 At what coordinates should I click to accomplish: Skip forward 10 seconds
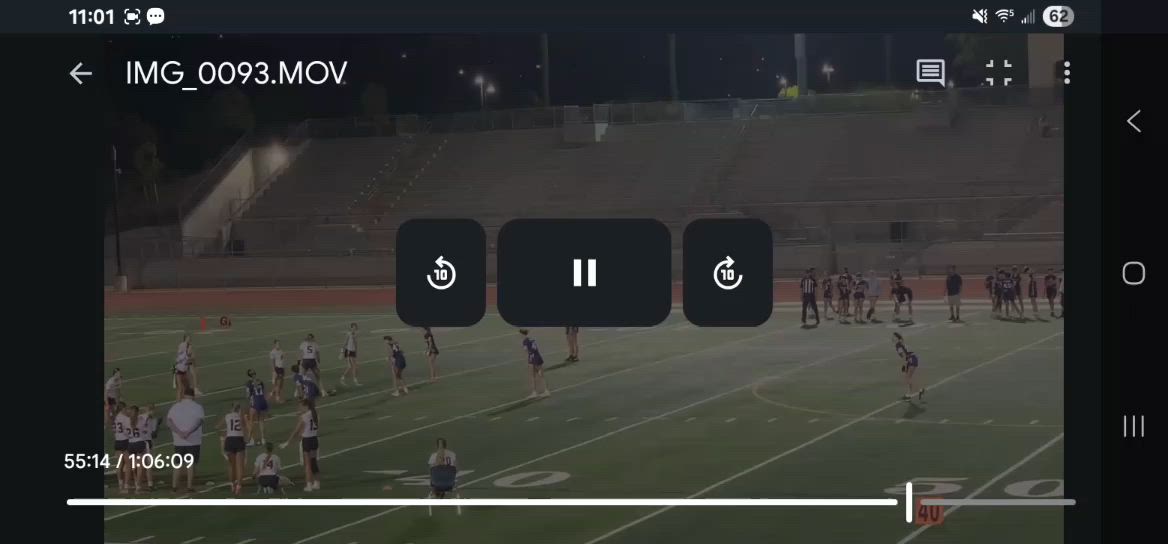pyautogui.click(x=727, y=272)
